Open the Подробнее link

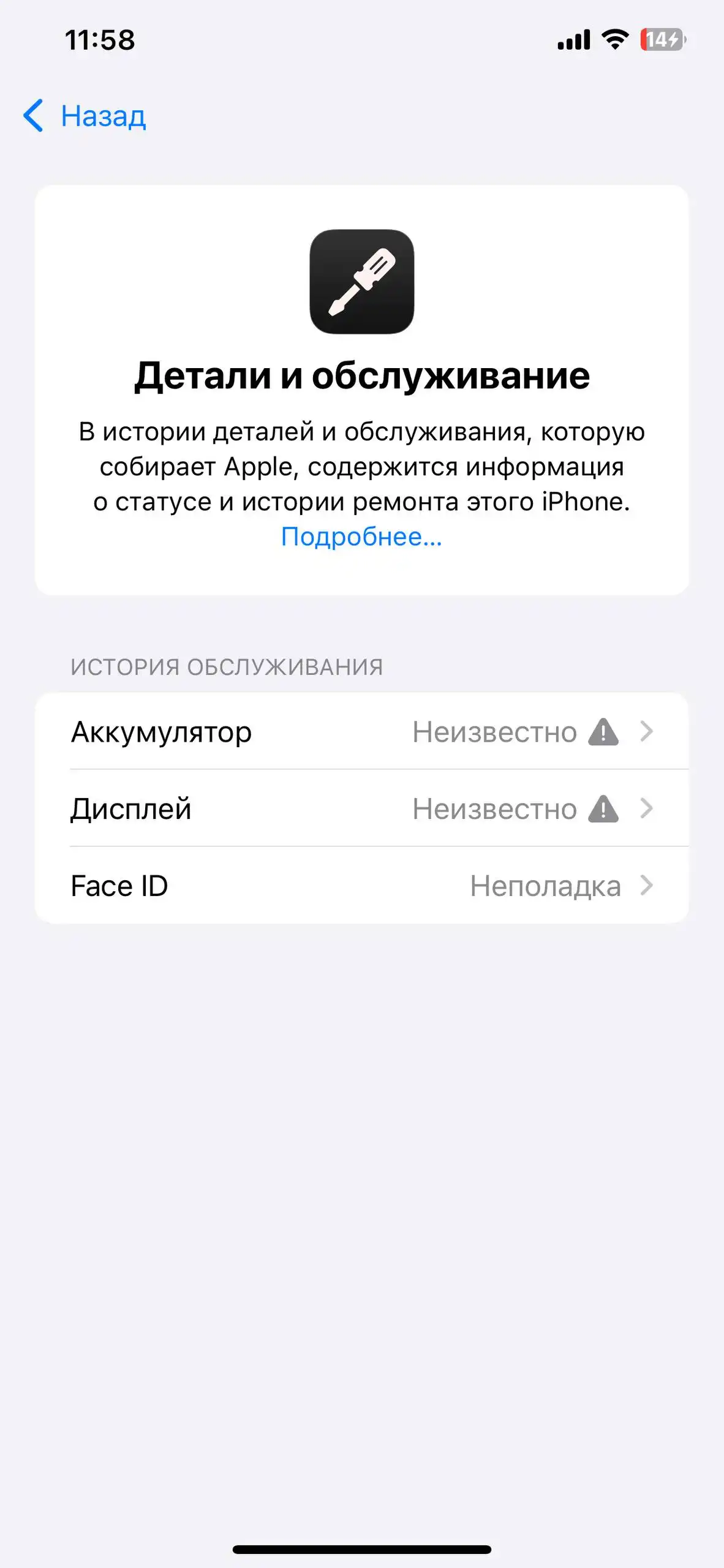point(361,538)
